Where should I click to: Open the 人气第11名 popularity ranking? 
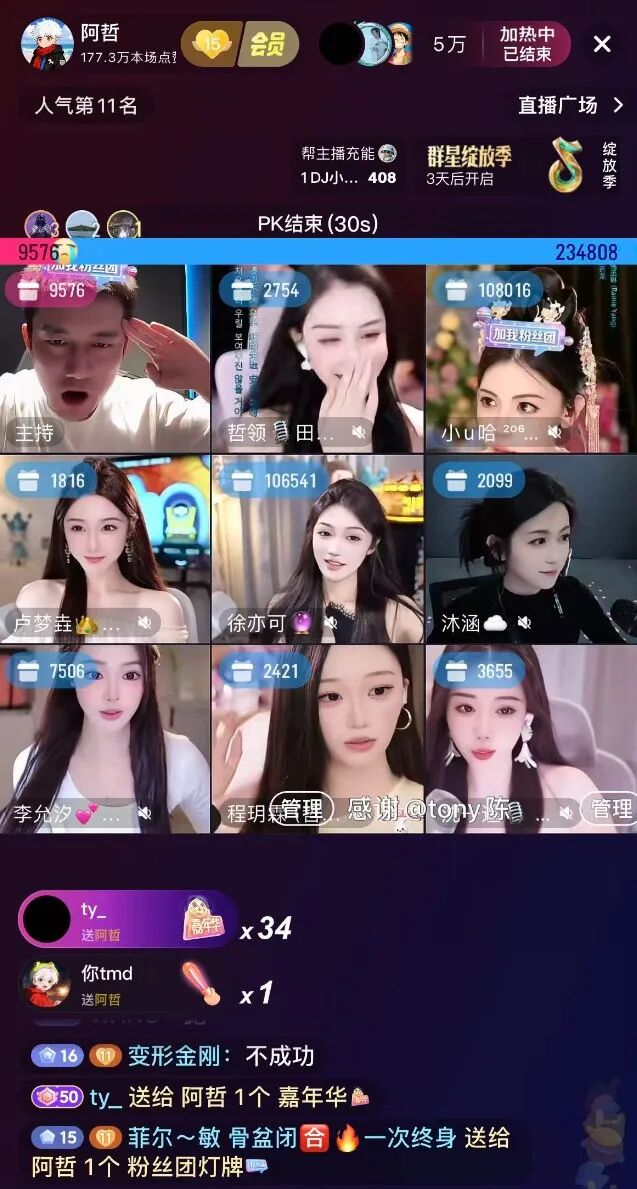click(x=87, y=105)
